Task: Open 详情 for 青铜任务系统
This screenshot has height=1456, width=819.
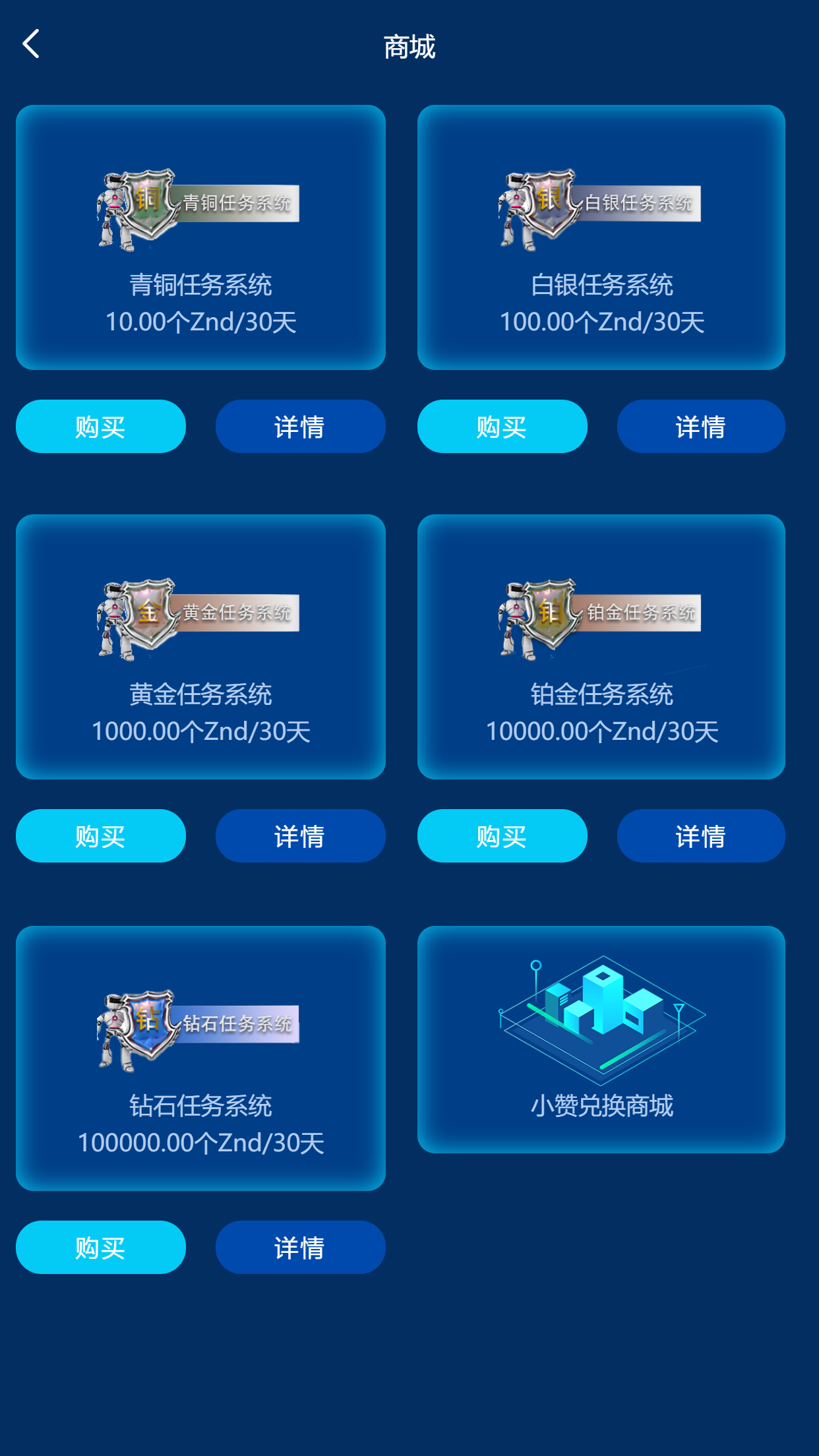Action: click(300, 426)
